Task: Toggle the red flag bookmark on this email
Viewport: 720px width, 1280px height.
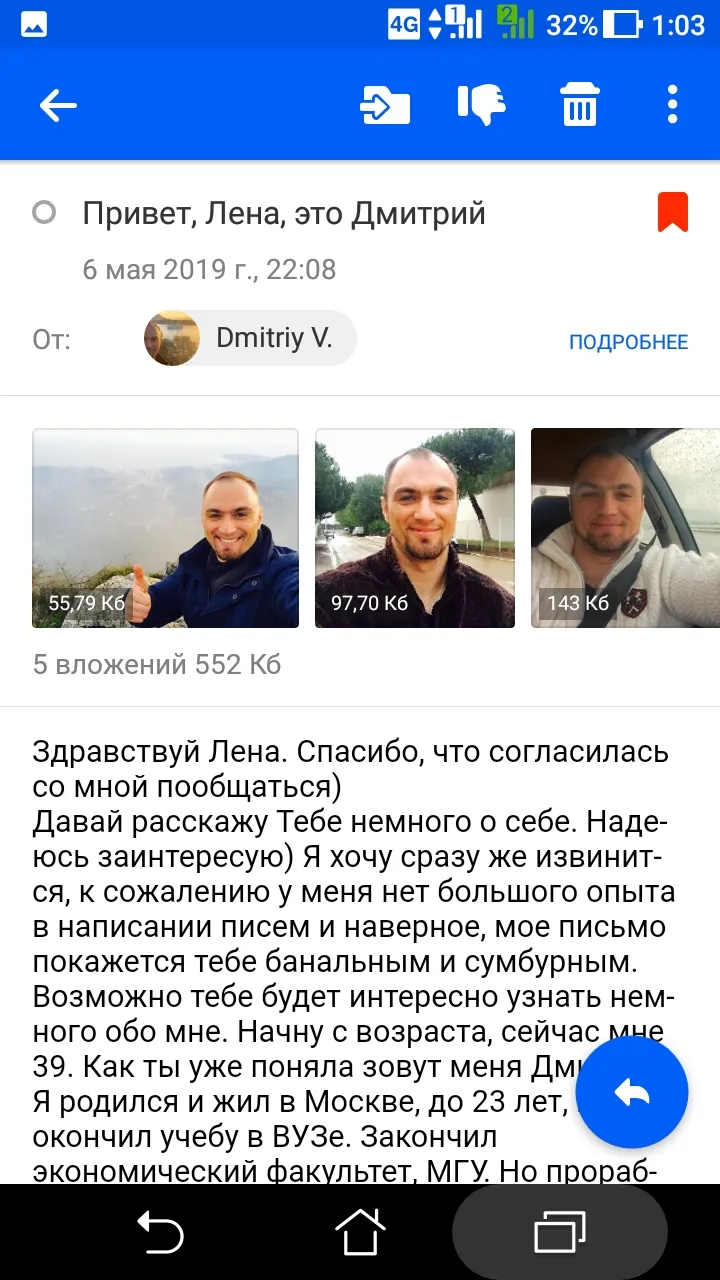Action: tap(673, 213)
